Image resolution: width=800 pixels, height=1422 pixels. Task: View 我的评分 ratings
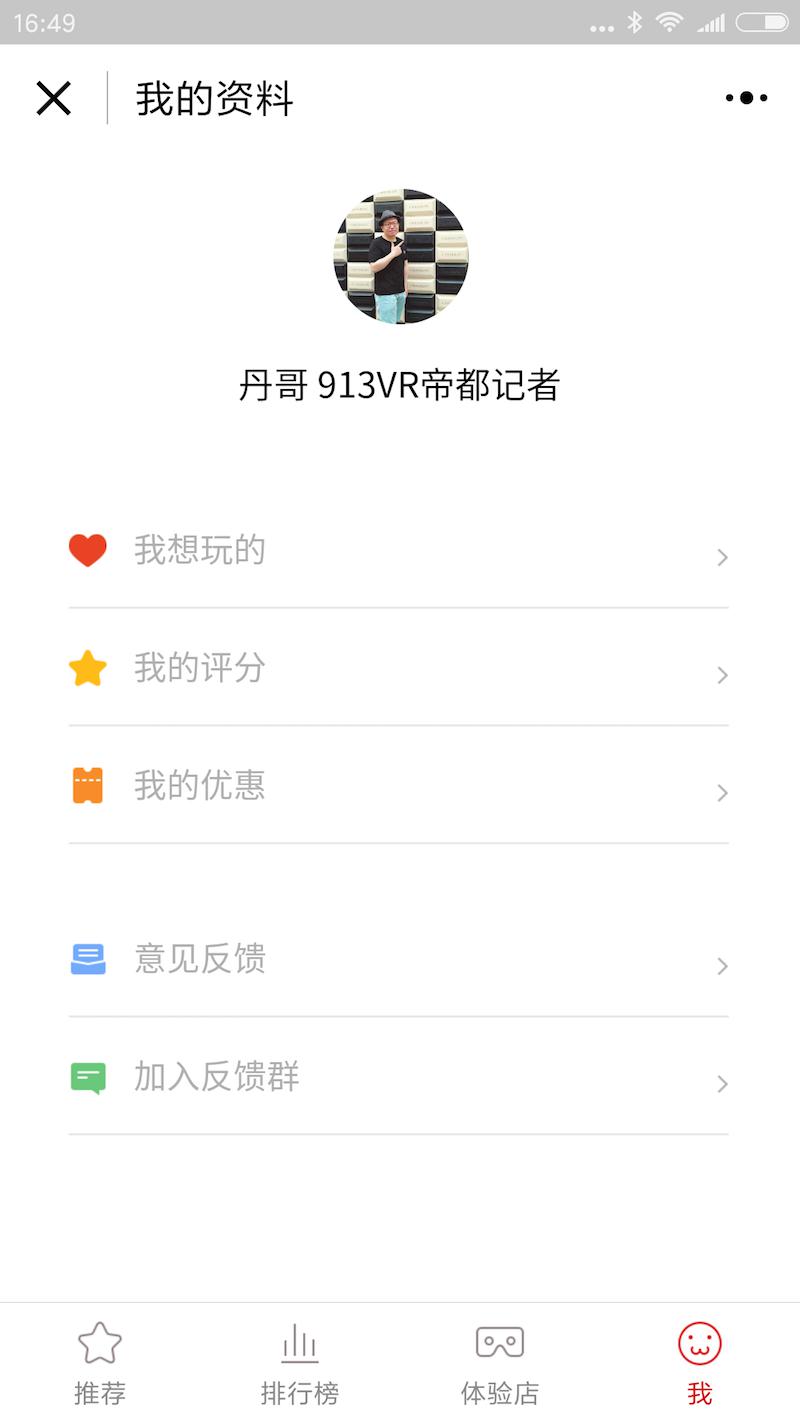[x=398, y=669]
